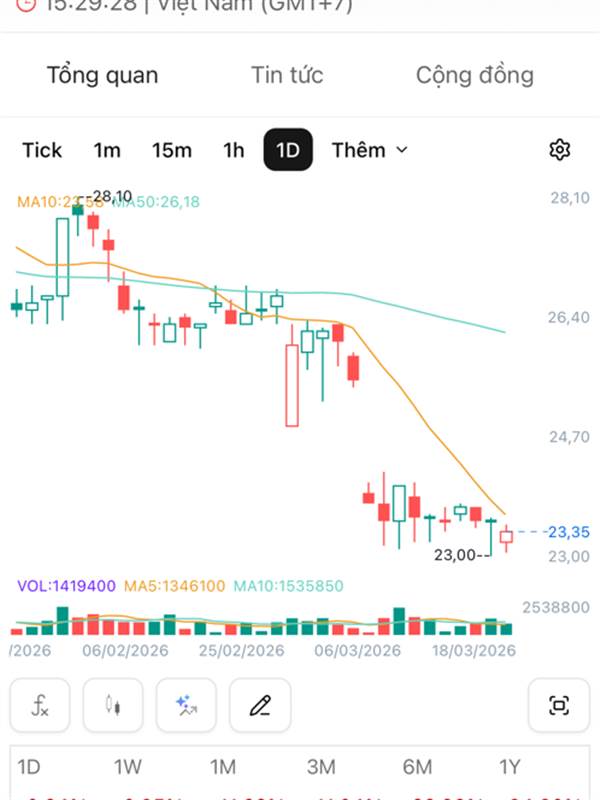
Task: Select the 1D chart interval
Action: point(288,149)
